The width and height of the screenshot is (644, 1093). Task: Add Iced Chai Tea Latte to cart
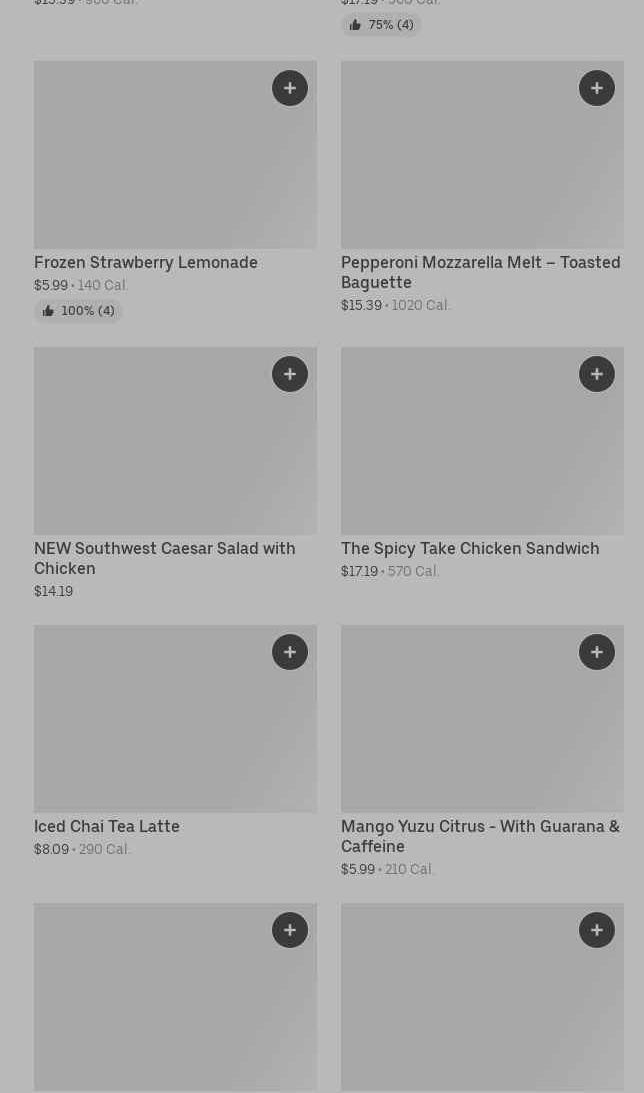point(290,652)
